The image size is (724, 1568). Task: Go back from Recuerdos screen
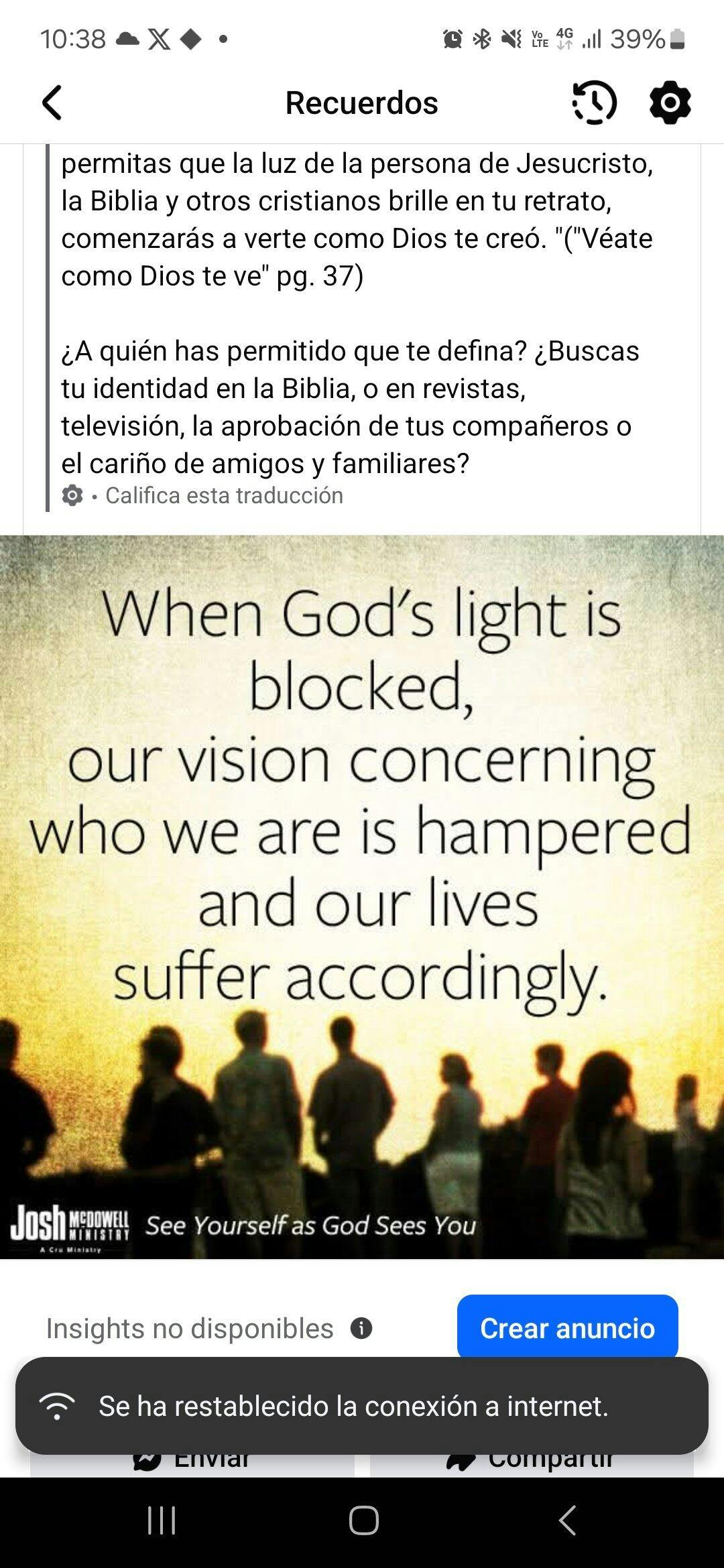[52, 103]
